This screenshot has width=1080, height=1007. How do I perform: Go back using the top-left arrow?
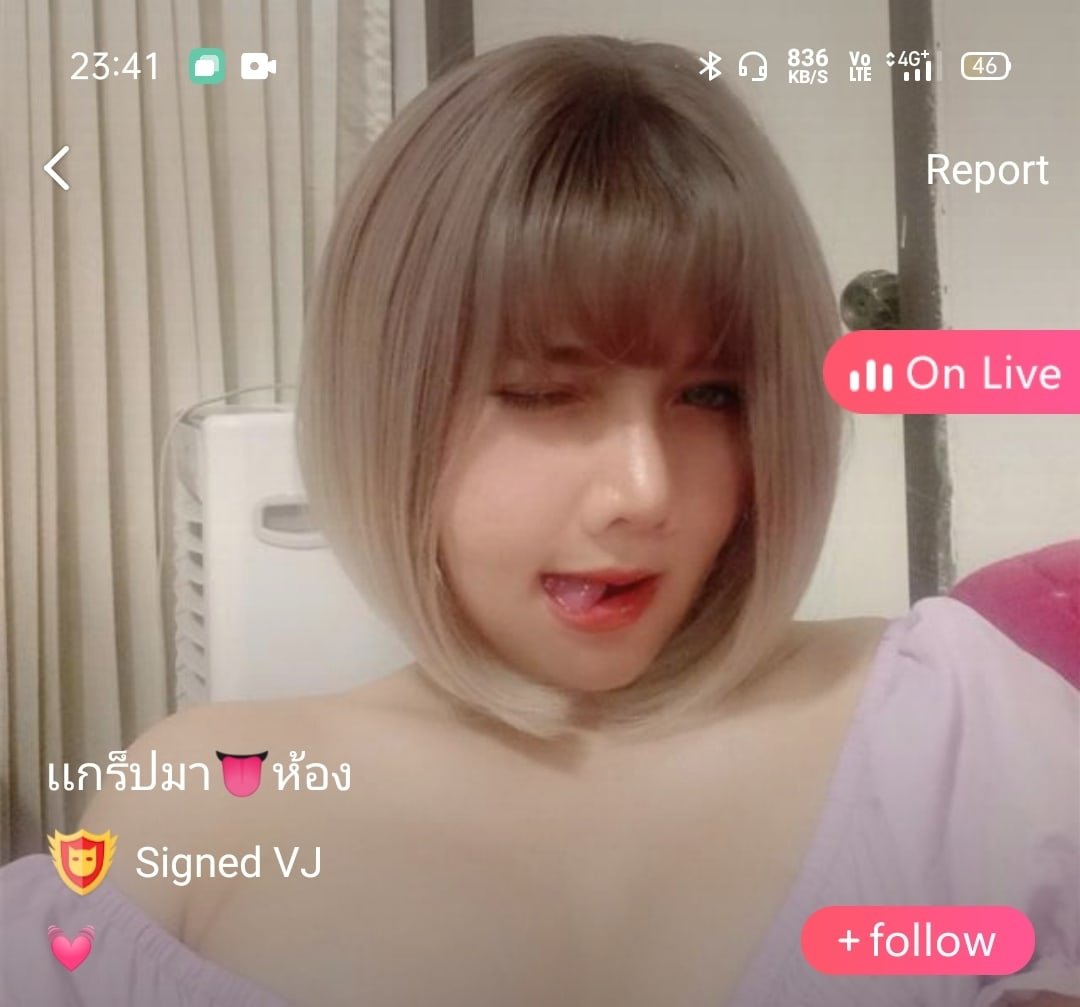point(58,168)
